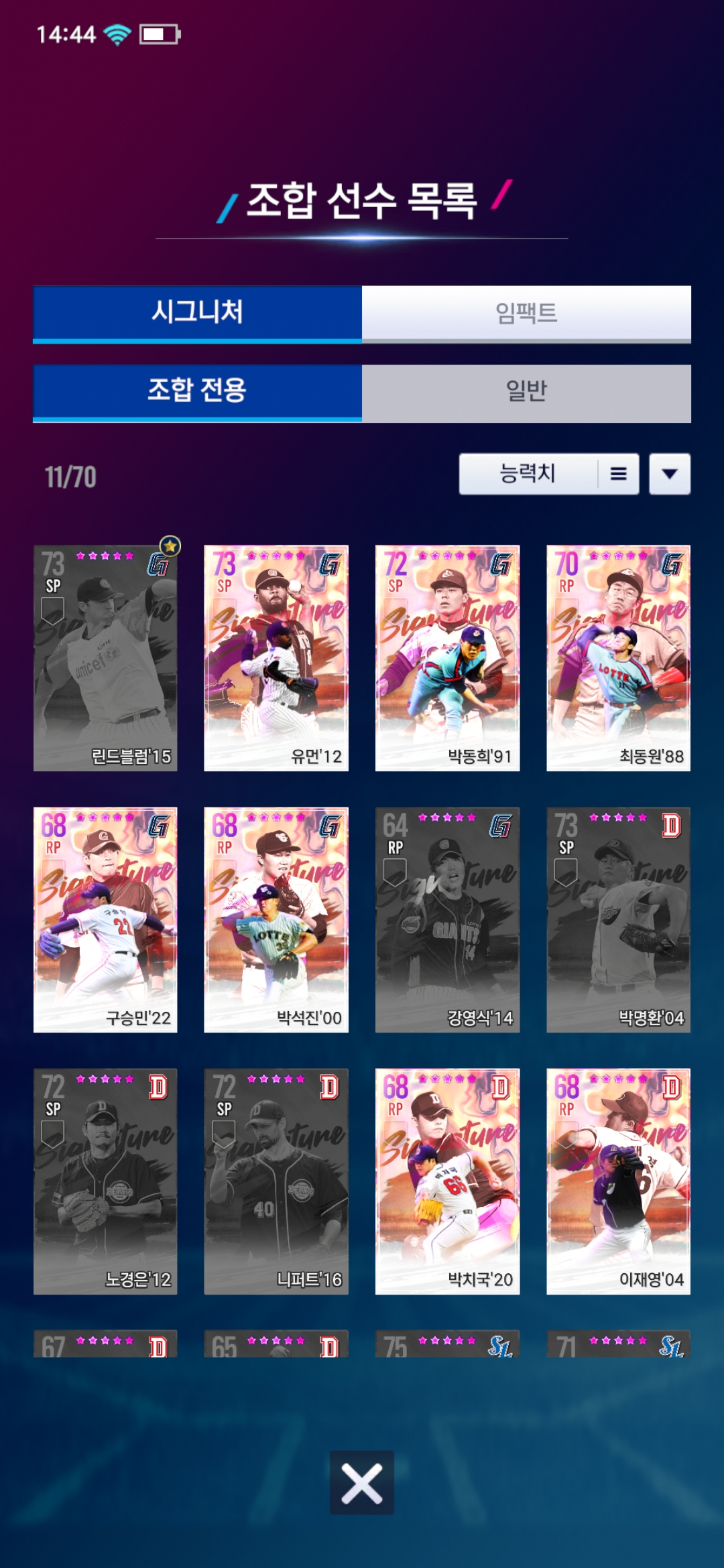Open the 노경은'12 player card

(105, 1181)
